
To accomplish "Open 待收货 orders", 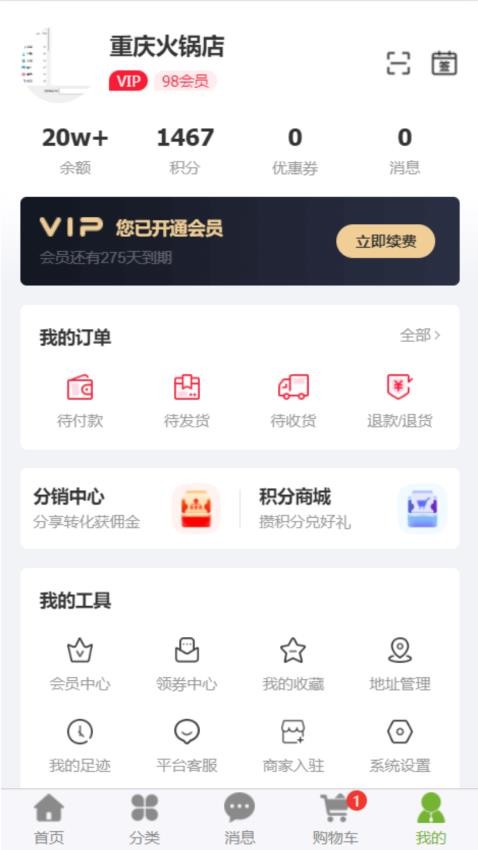I will click(293, 401).
